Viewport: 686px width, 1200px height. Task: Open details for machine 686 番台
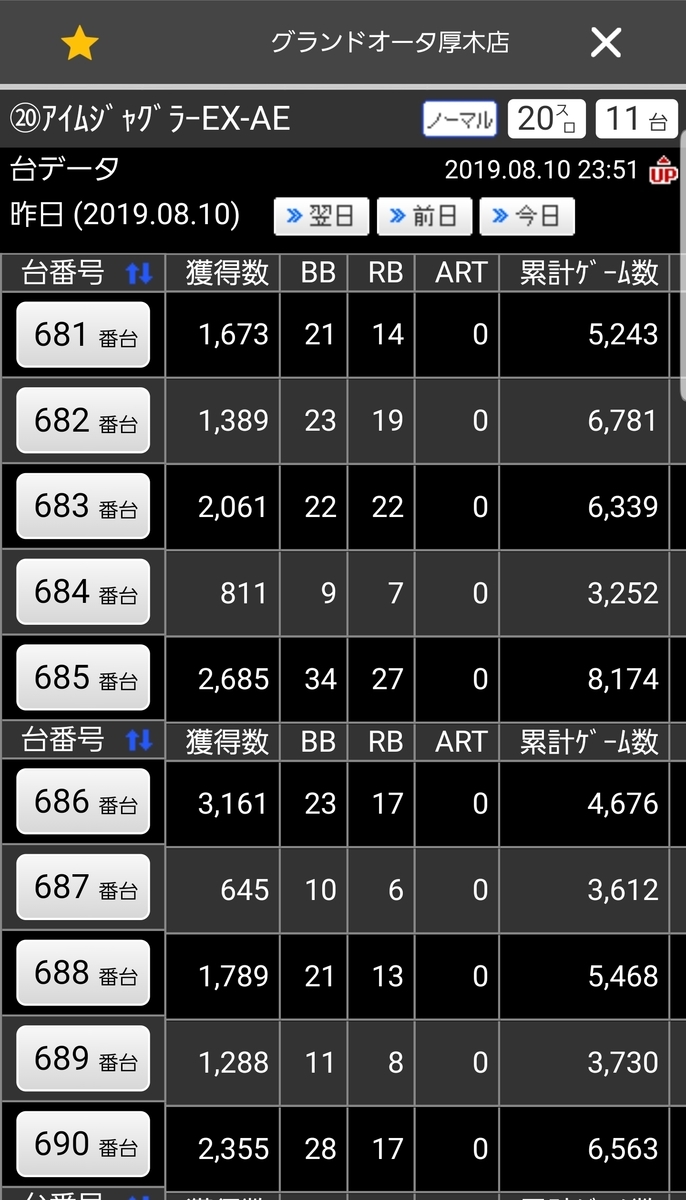click(83, 802)
